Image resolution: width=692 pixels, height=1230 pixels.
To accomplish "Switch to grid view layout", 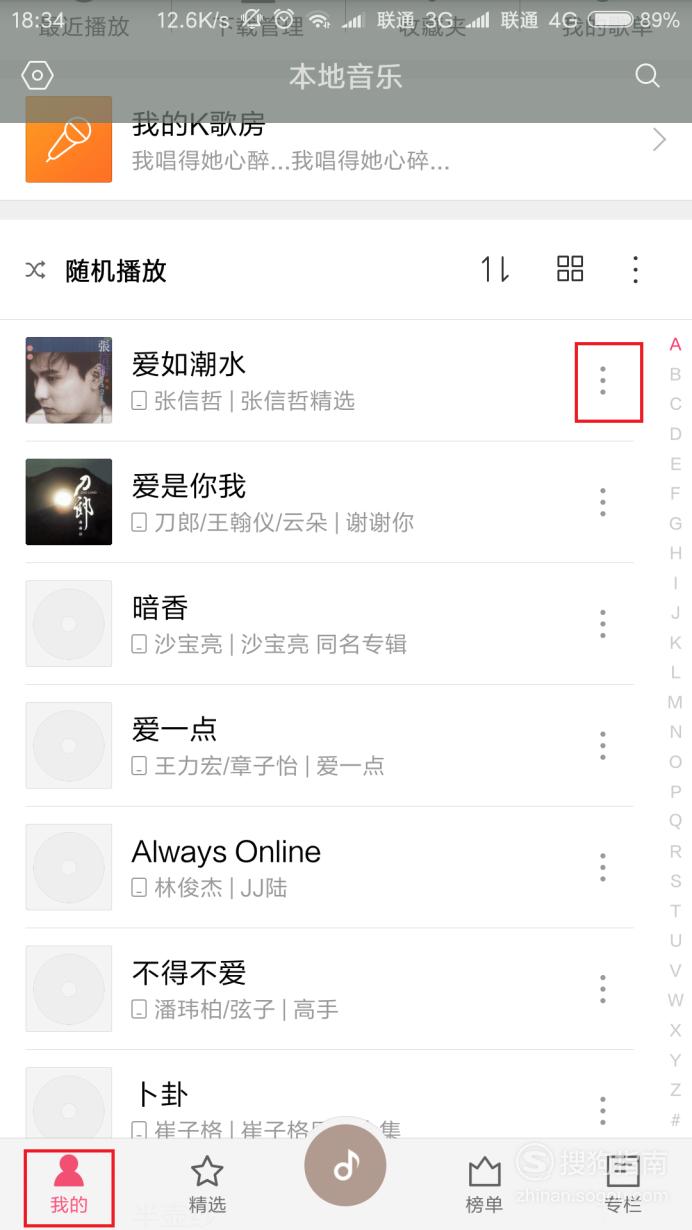I will (570, 269).
